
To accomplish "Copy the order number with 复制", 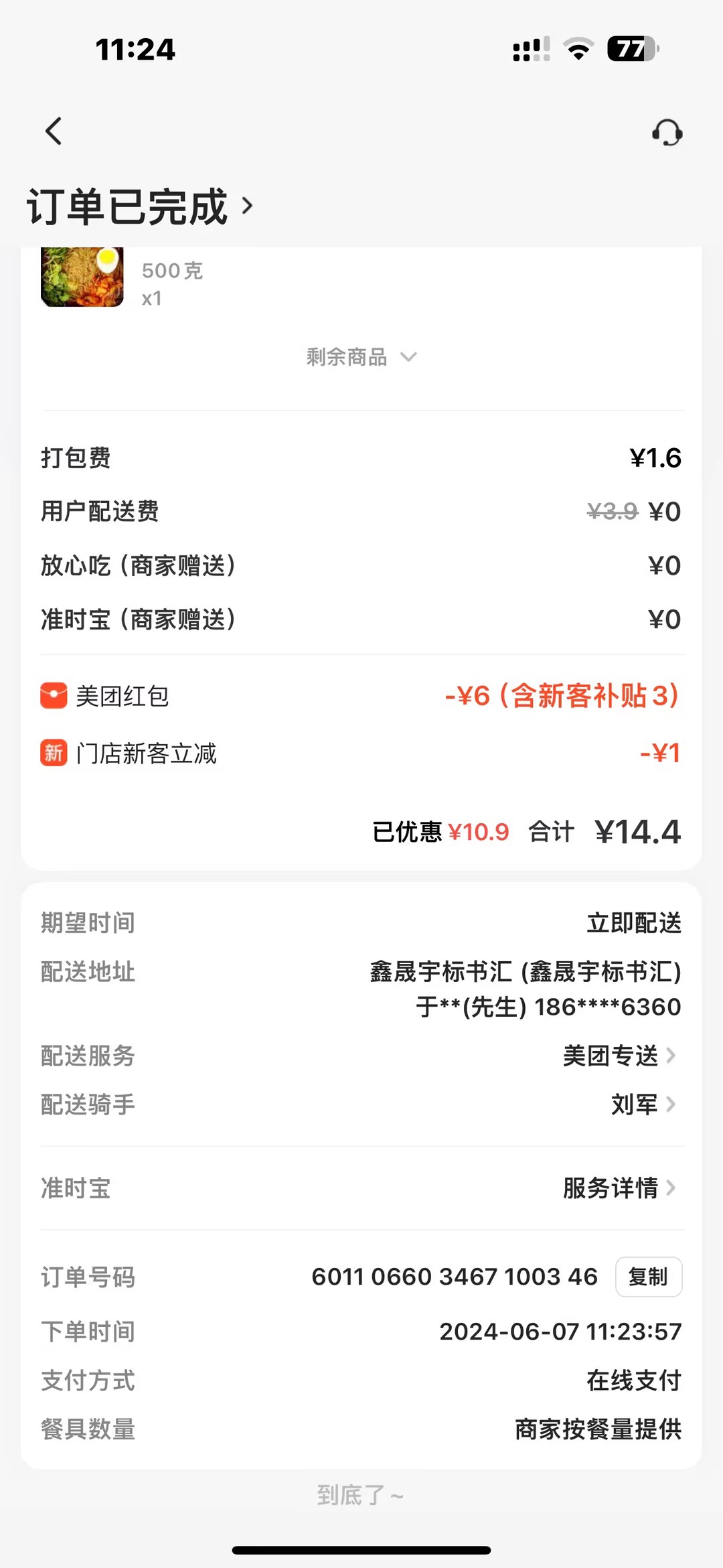I will coord(648,1277).
